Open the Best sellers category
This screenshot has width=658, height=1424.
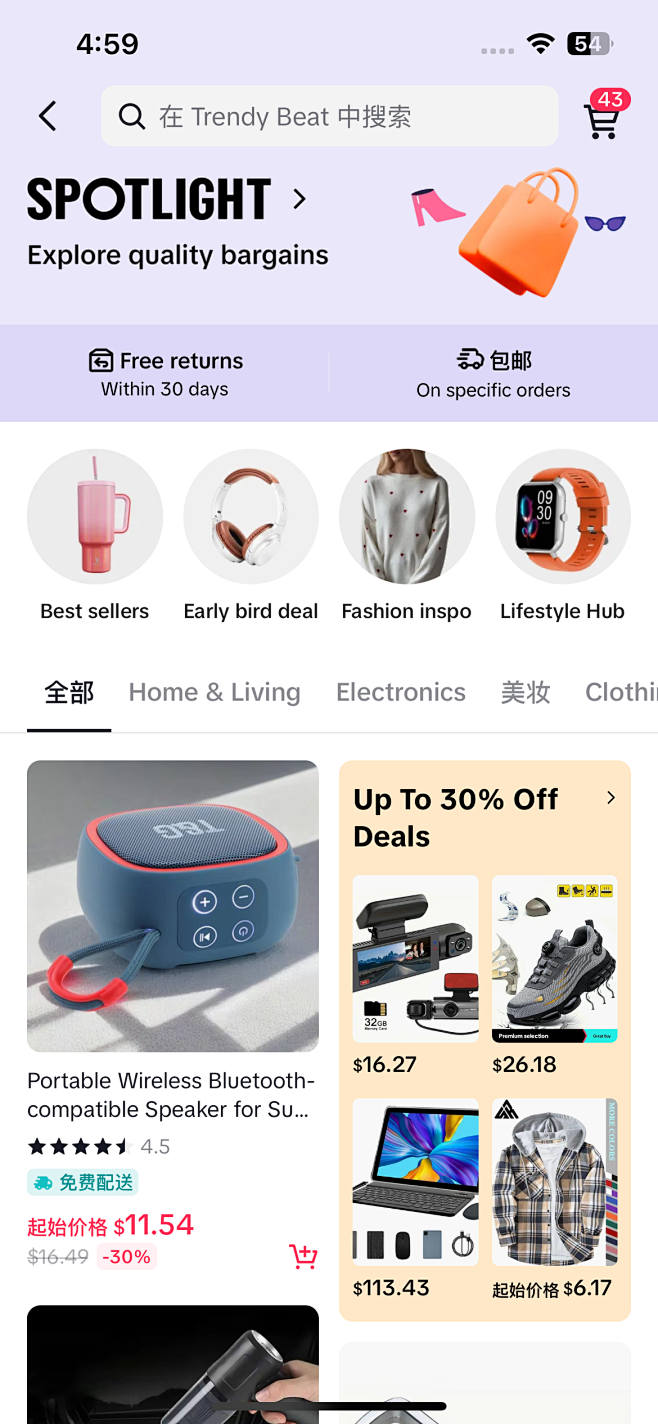(x=95, y=517)
